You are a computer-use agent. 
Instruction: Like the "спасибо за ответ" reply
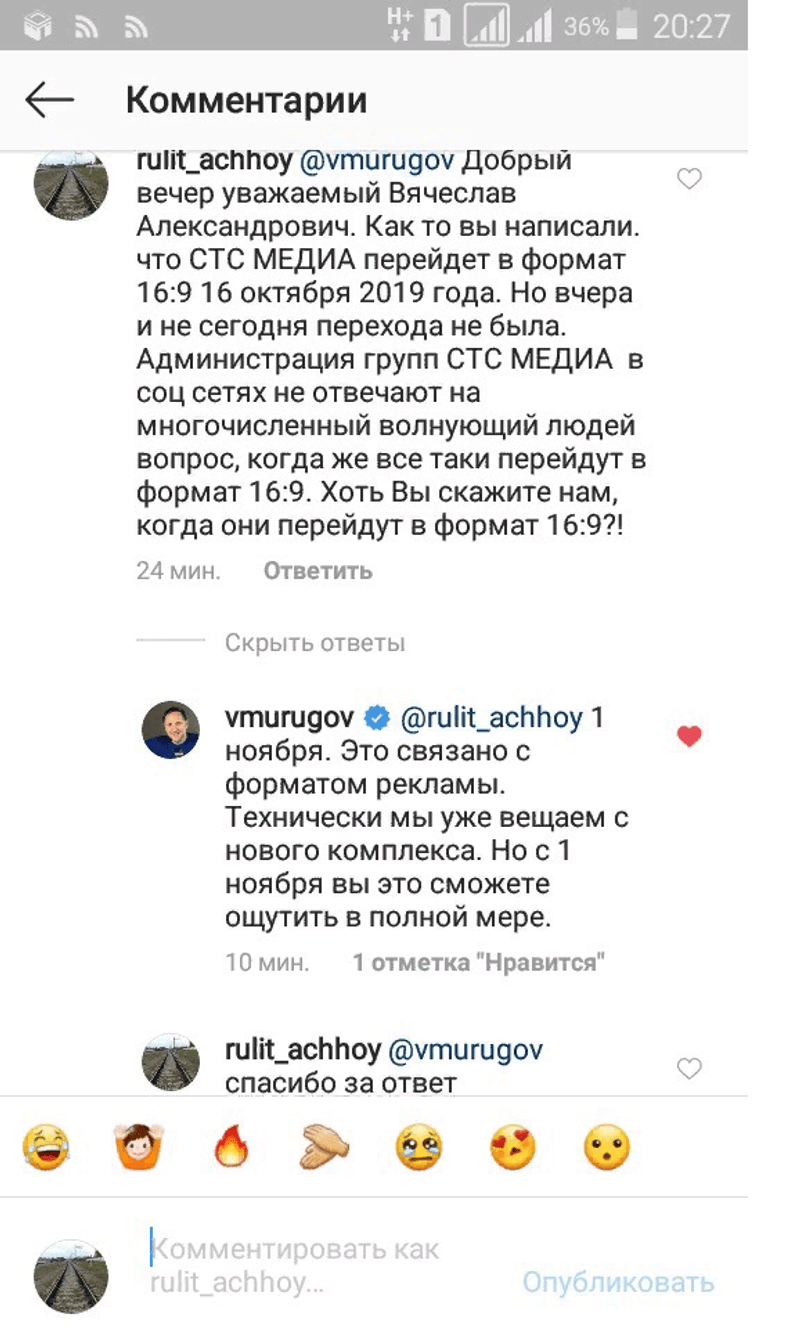(690, 1069)
